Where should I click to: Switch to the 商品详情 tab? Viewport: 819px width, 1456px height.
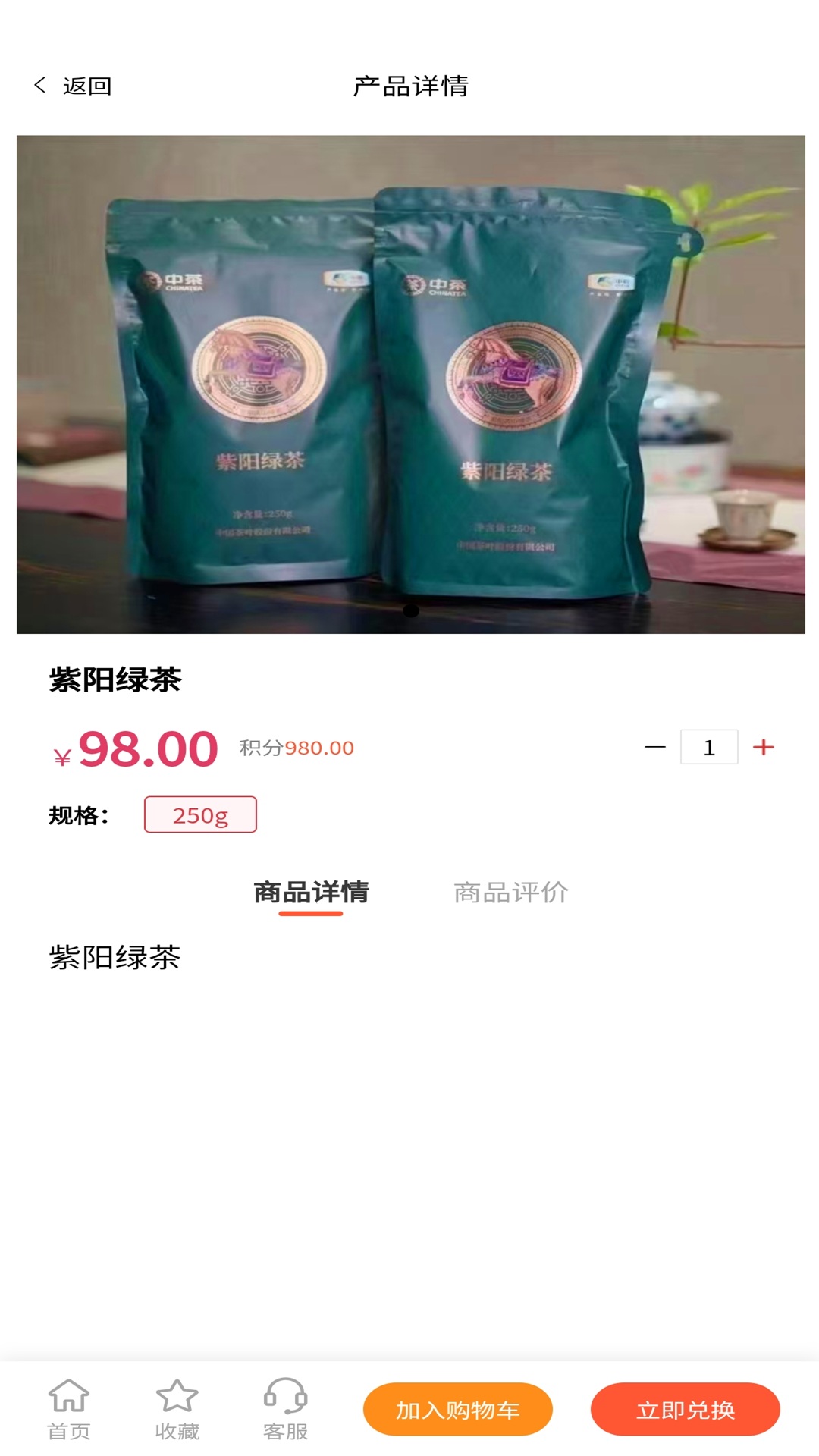click(311, 893)
